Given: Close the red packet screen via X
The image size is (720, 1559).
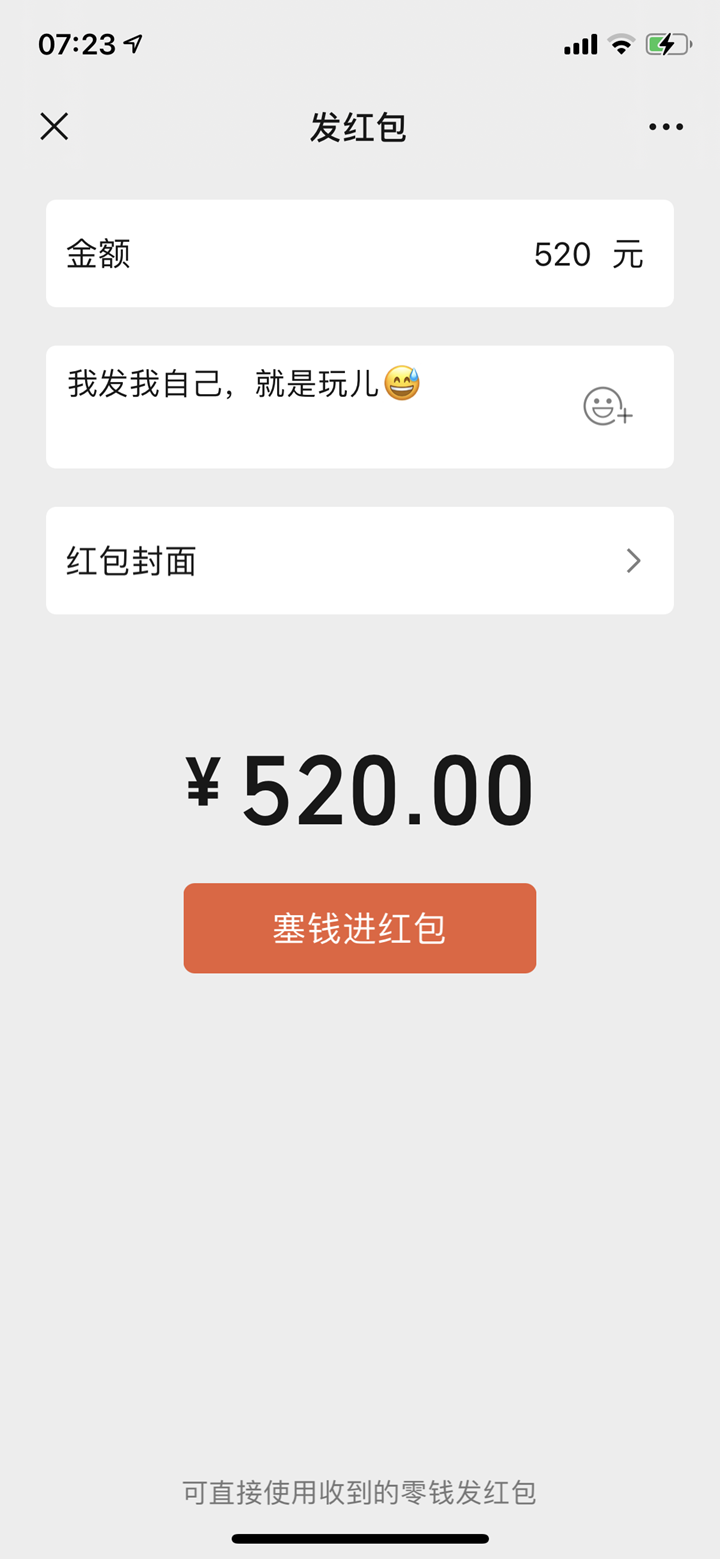Looking at the screenshot, I should pos(54,126).
